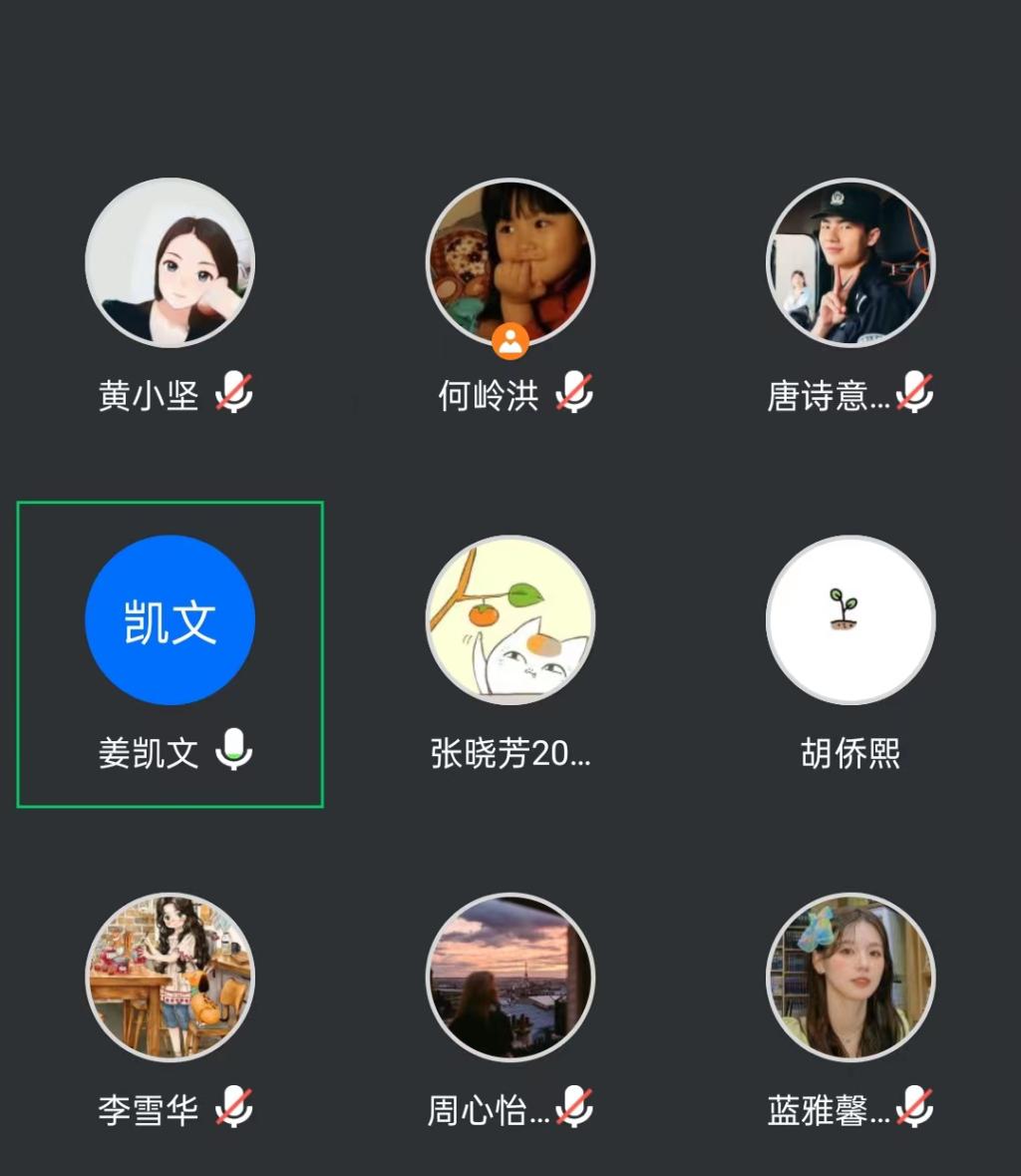The image size is (1021, 1176).
Task: Open participant tile for 黄小坚
Action: click(170, 263)
